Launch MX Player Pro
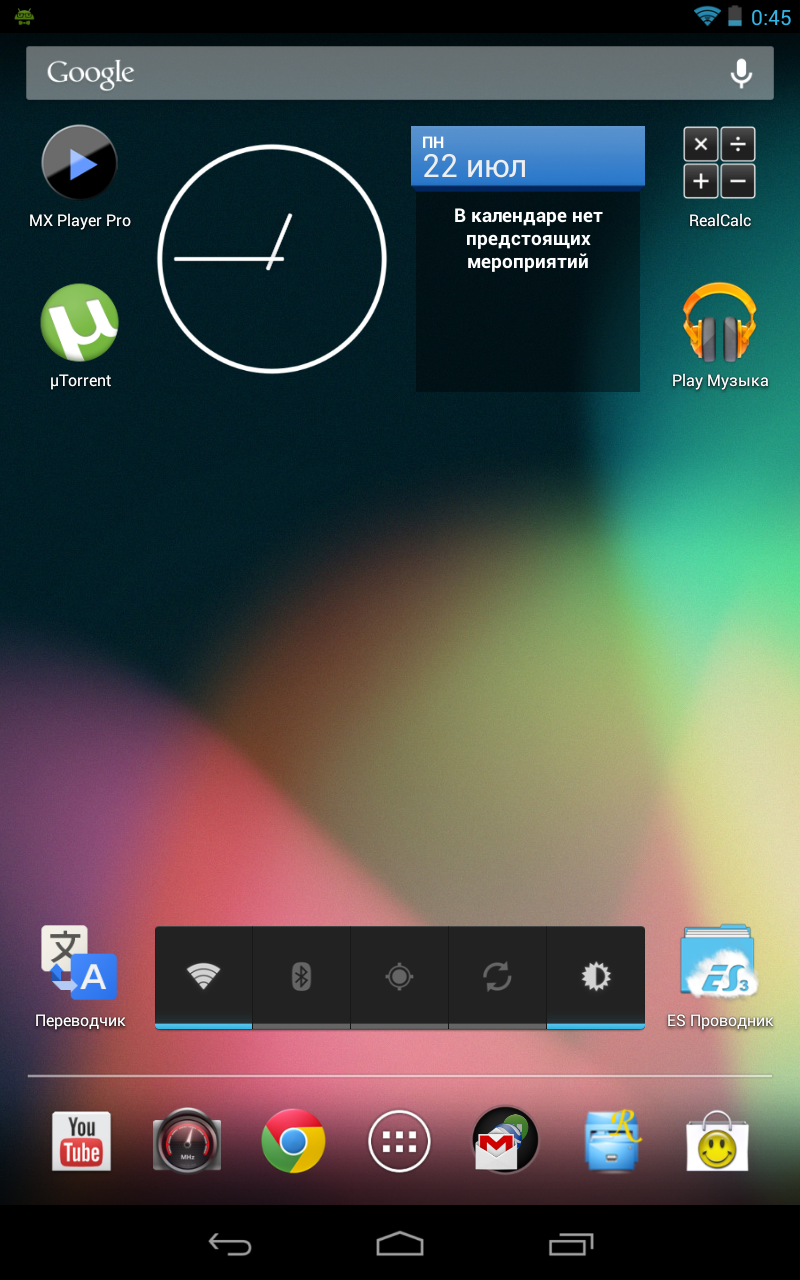 pos(80,177)
